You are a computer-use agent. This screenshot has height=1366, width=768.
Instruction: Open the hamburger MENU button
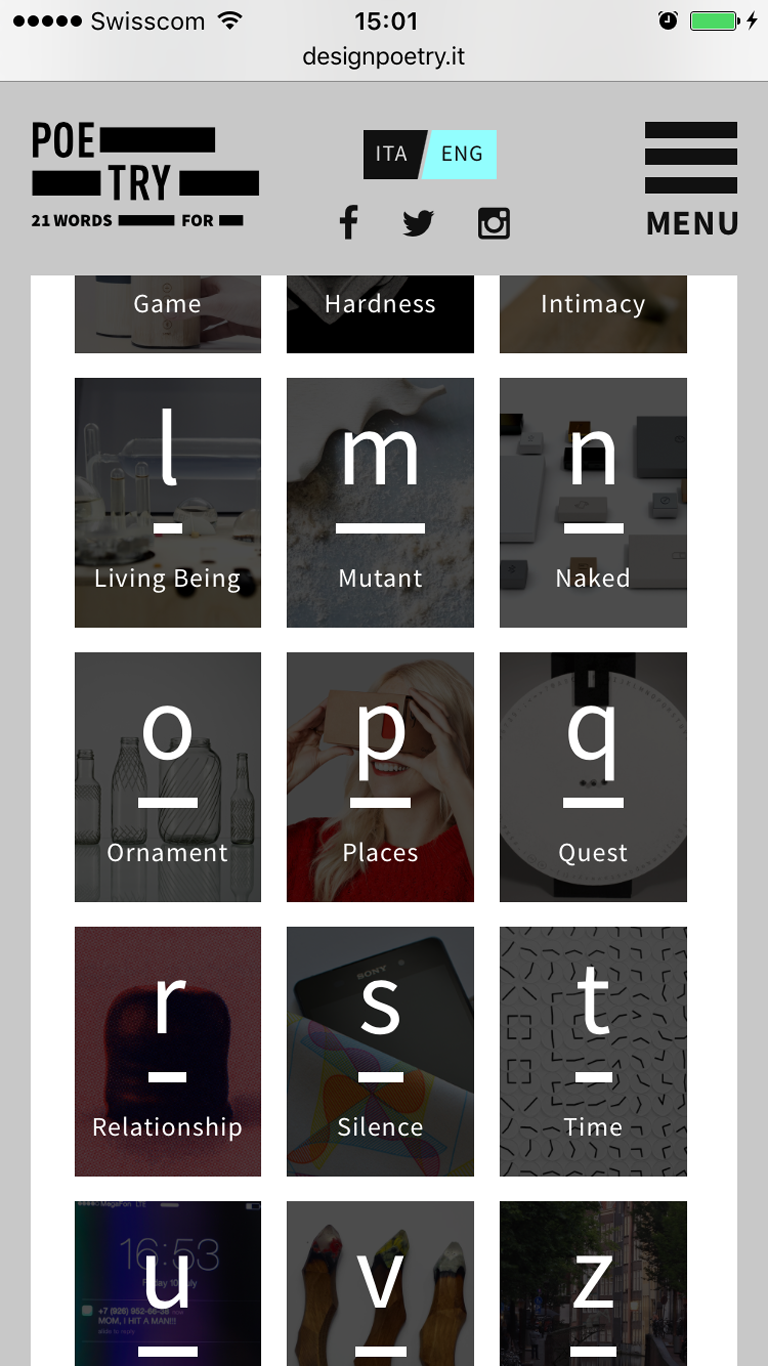[691, 179]
